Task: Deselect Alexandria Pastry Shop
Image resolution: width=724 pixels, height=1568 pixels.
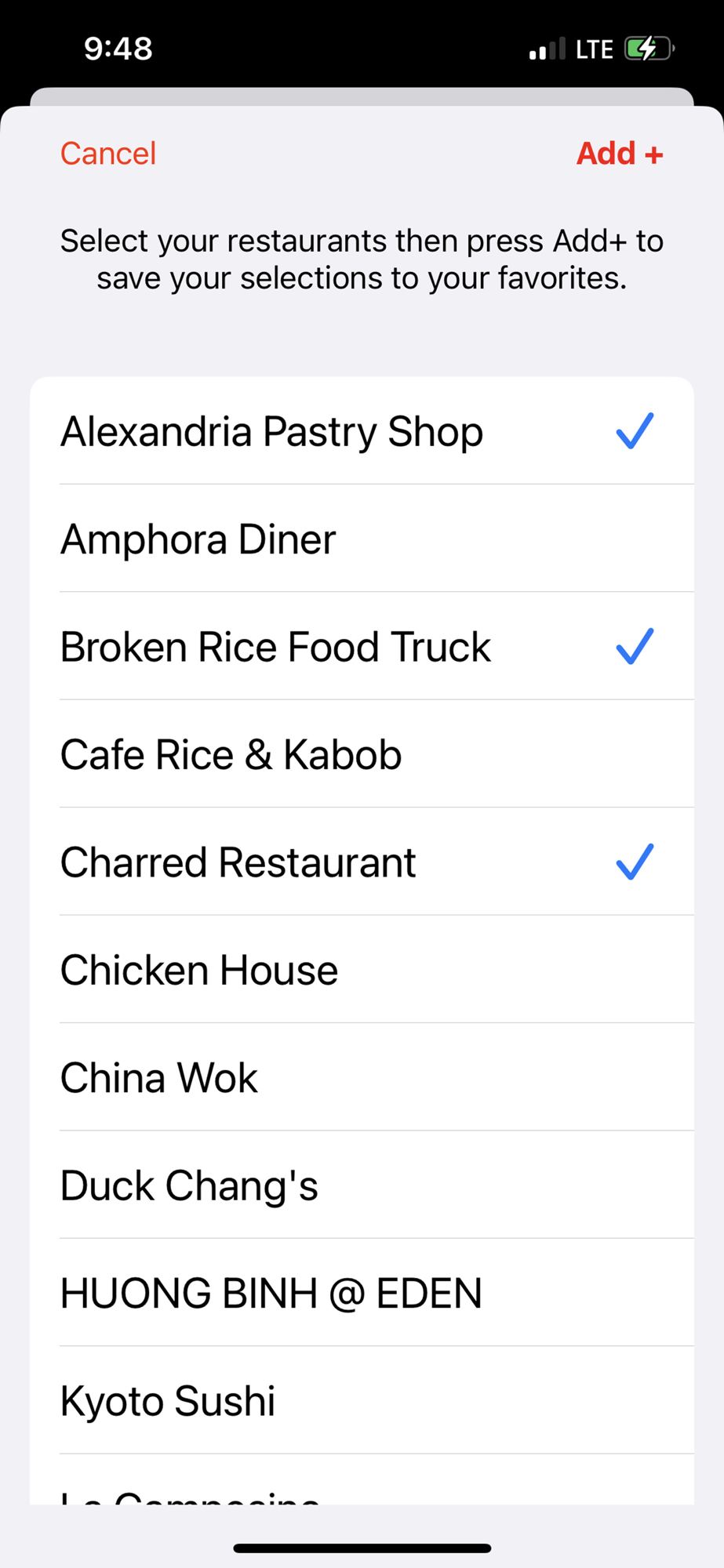Action: [x=361, y=431]
